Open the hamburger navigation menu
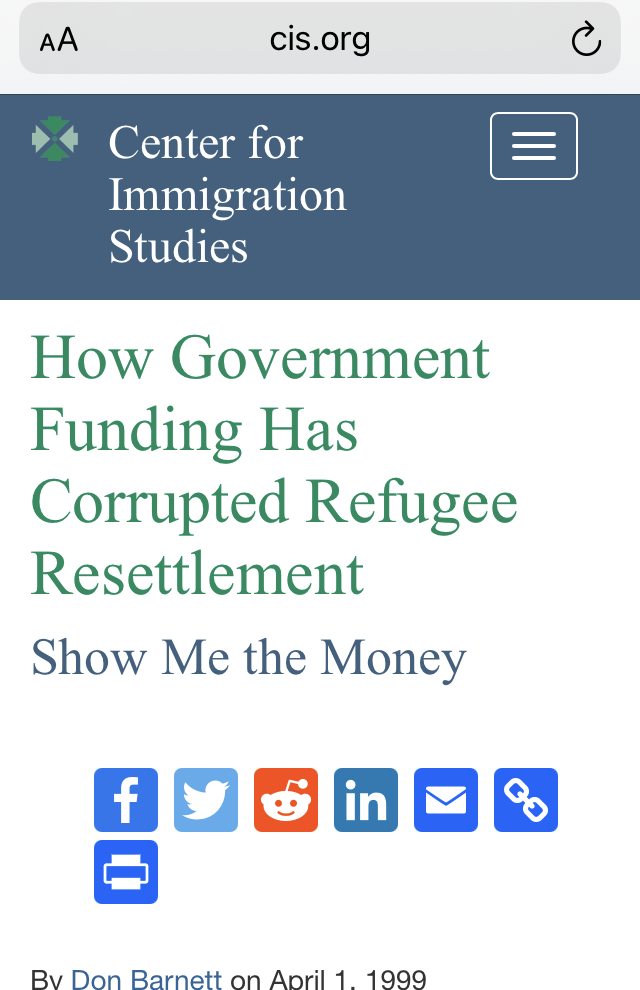This screenshot has width=640, height=990. pyautogui.click(x=533, y=146)
